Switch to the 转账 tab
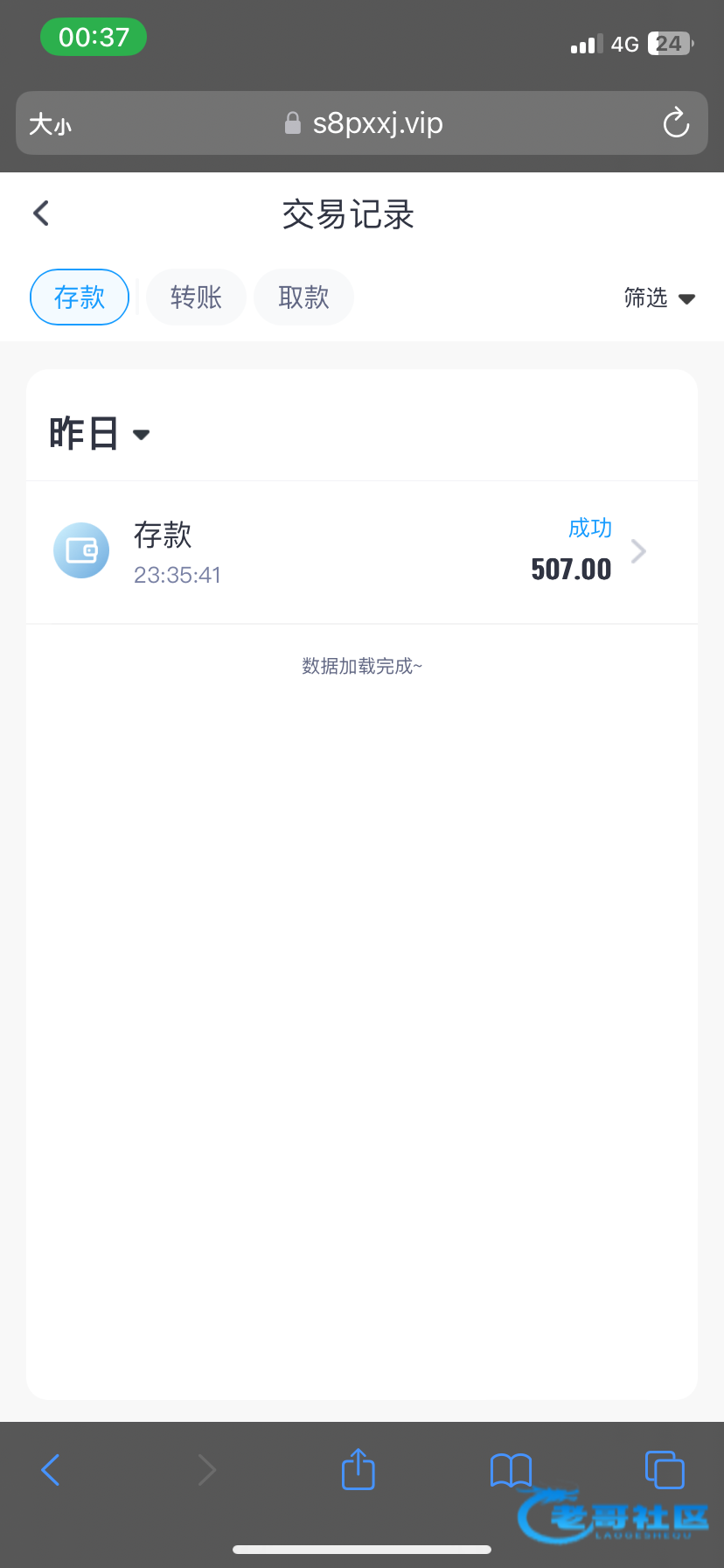This screenshot has width=724, height=1568. click(x=196, y=297)
